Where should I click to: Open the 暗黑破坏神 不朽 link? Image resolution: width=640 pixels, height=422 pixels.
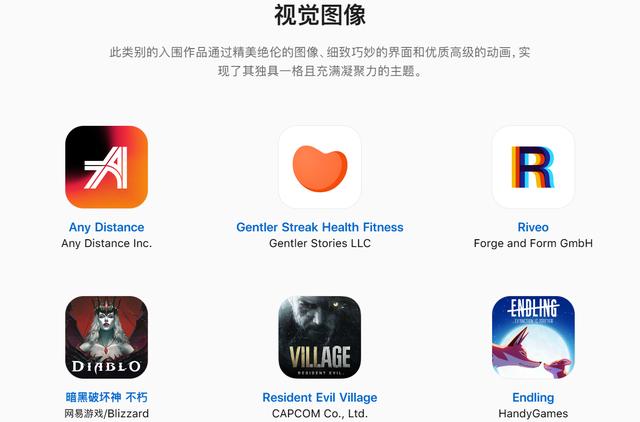106,397
